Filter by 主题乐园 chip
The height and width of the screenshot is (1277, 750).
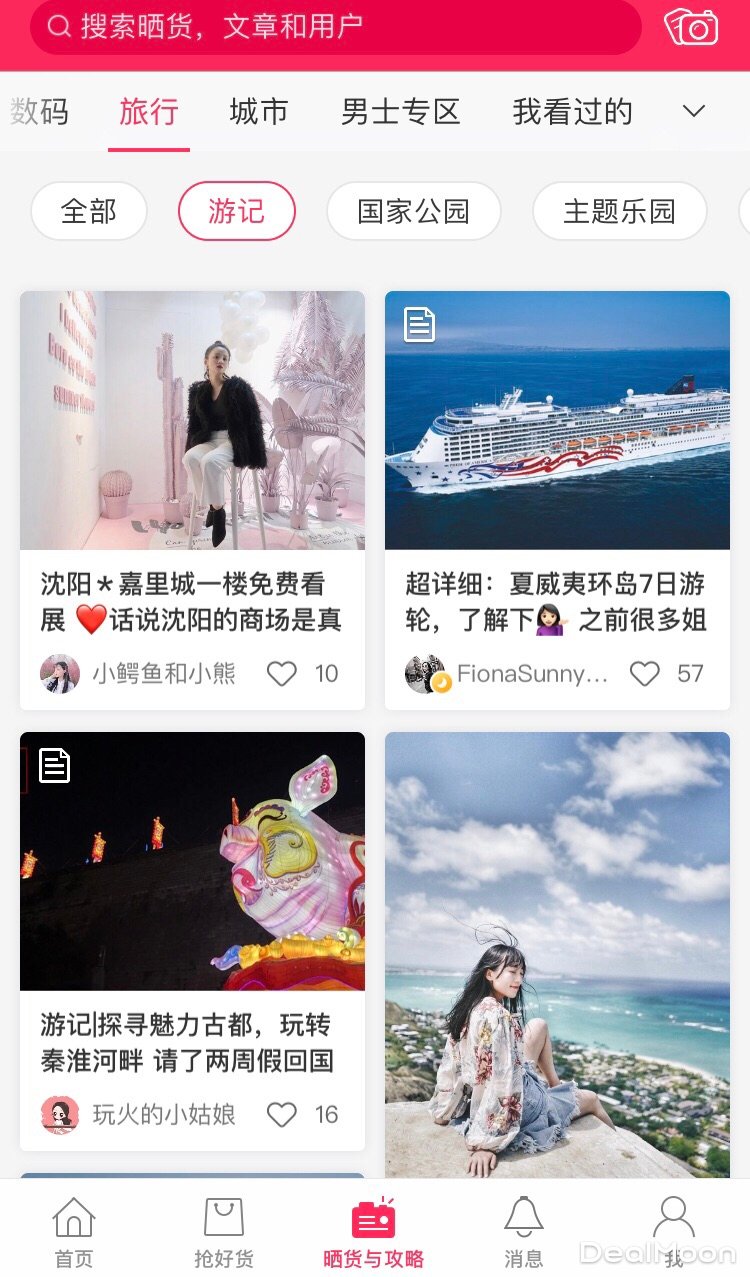(619, 211)
